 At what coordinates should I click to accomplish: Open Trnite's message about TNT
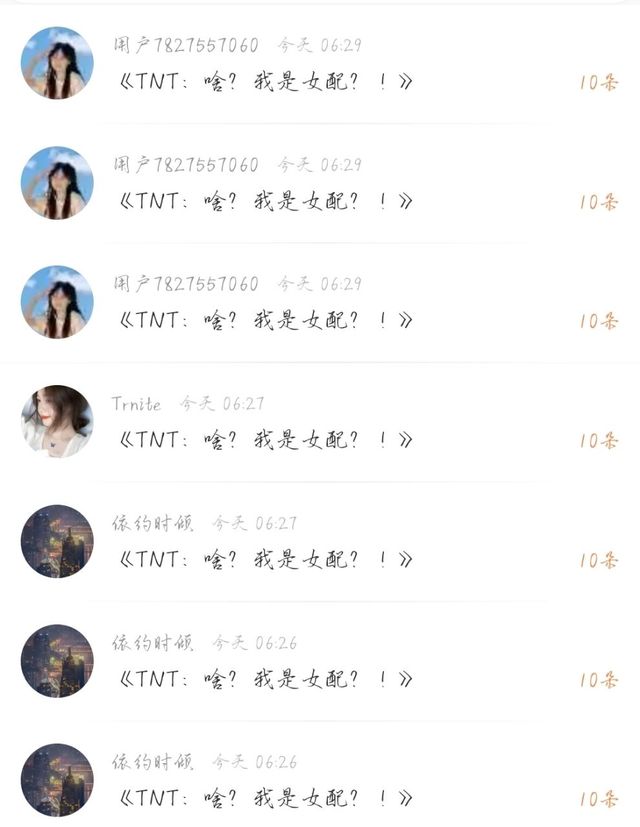(265, 440)
